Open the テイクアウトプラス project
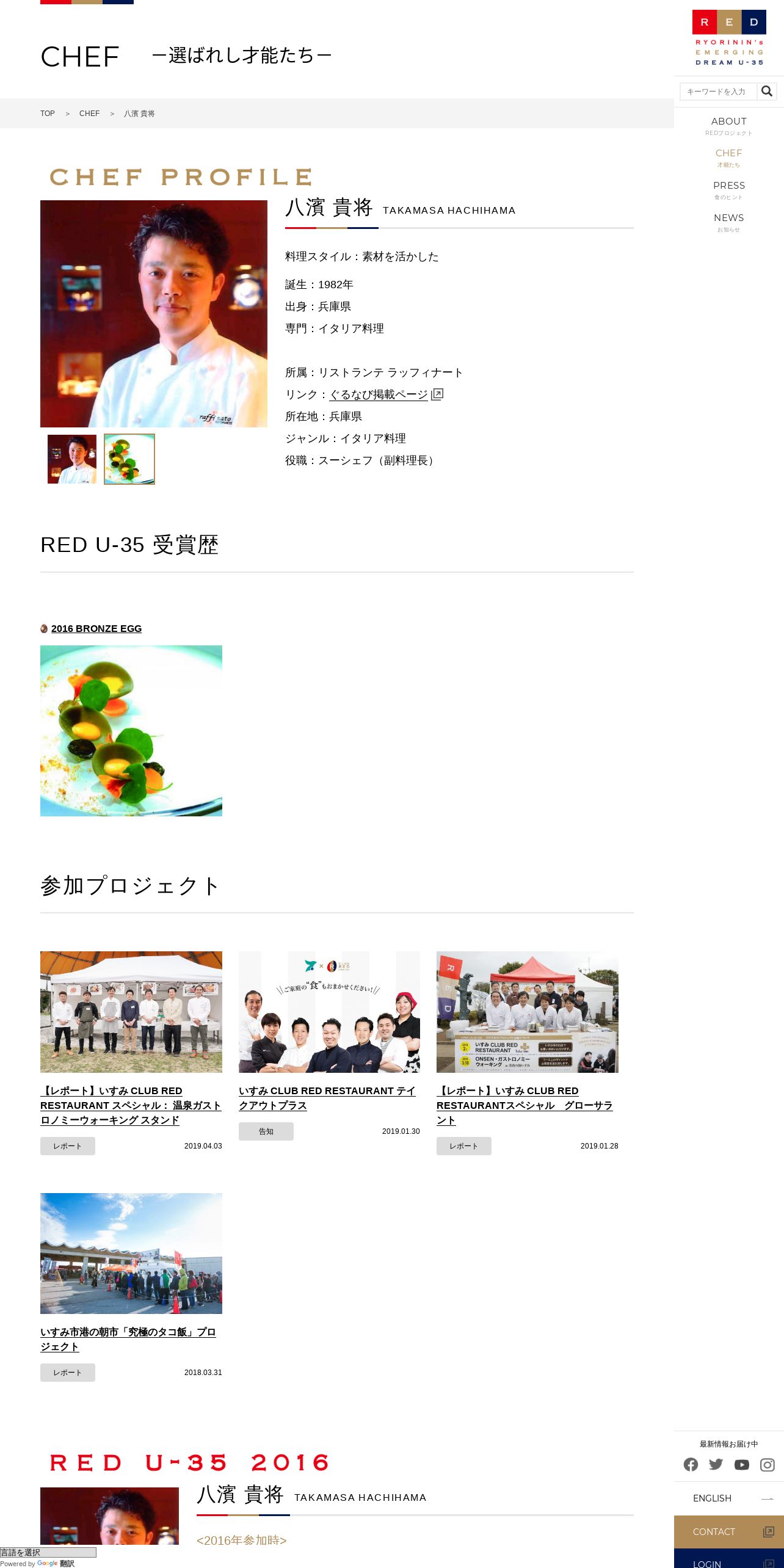Image resolution: width=784 pixels, height=1568 pixels. 327,1098
